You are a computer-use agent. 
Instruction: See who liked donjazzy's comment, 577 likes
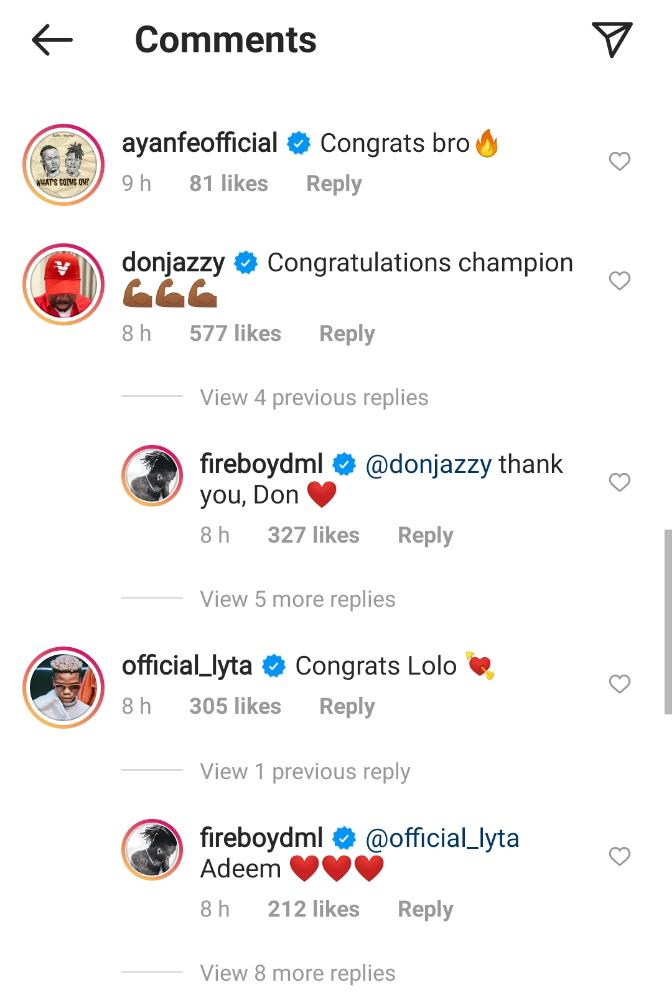tap(235, 334)
